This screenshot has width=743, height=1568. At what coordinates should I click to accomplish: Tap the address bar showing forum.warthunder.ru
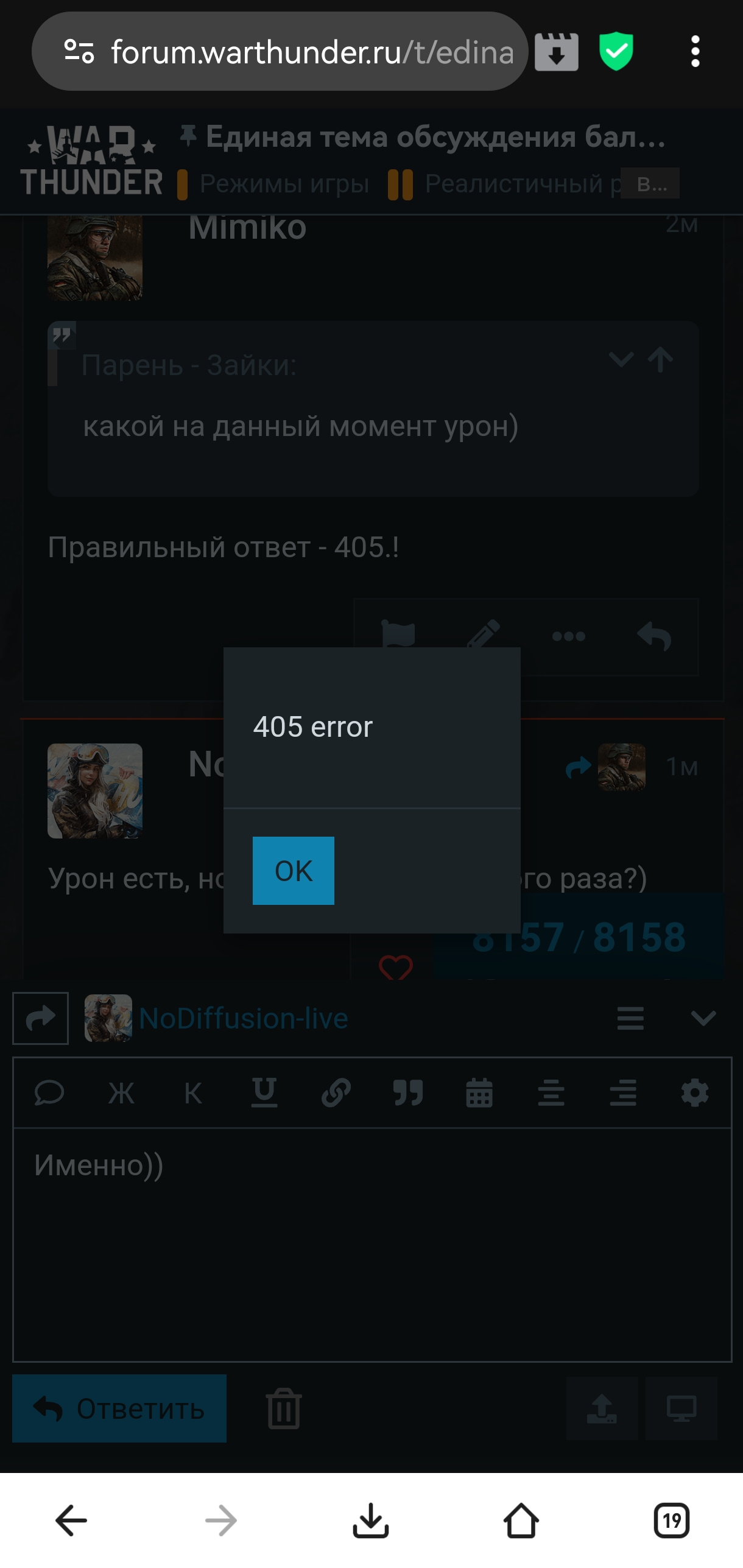coord(280,52)
